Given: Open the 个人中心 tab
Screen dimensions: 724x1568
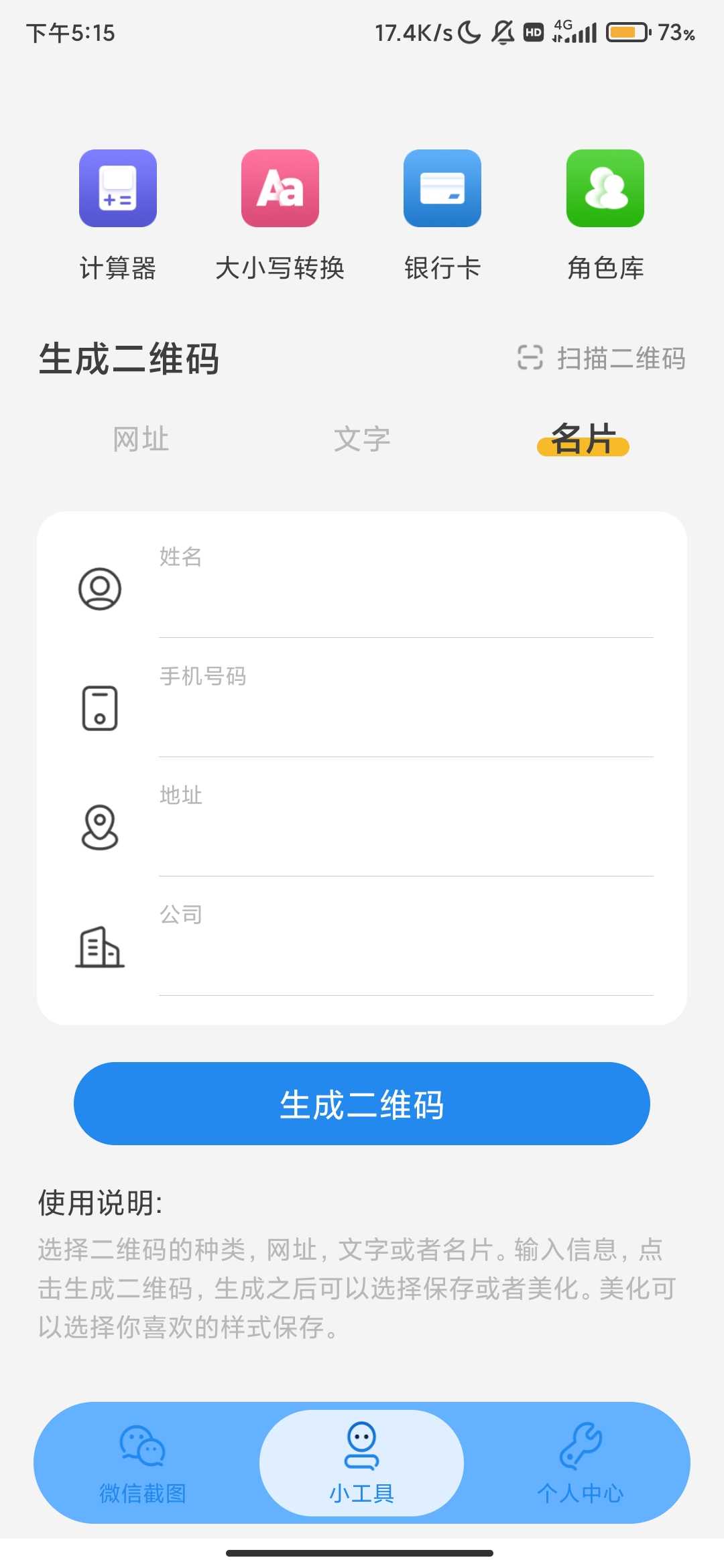Looking at the screenshot, I should point(581,1463).
